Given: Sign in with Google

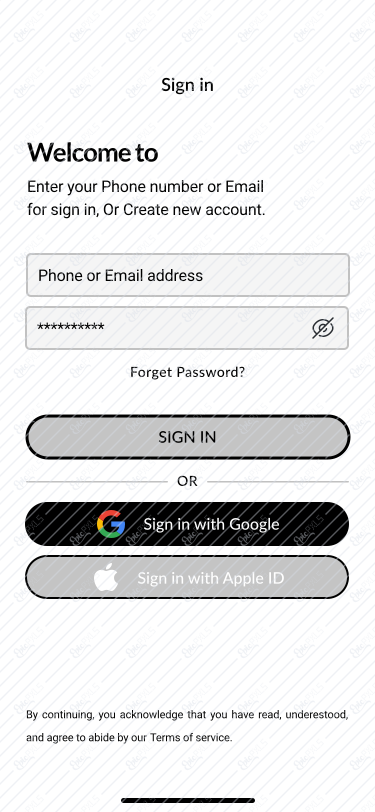Looking at the screenshot, I should coord(187,524).
